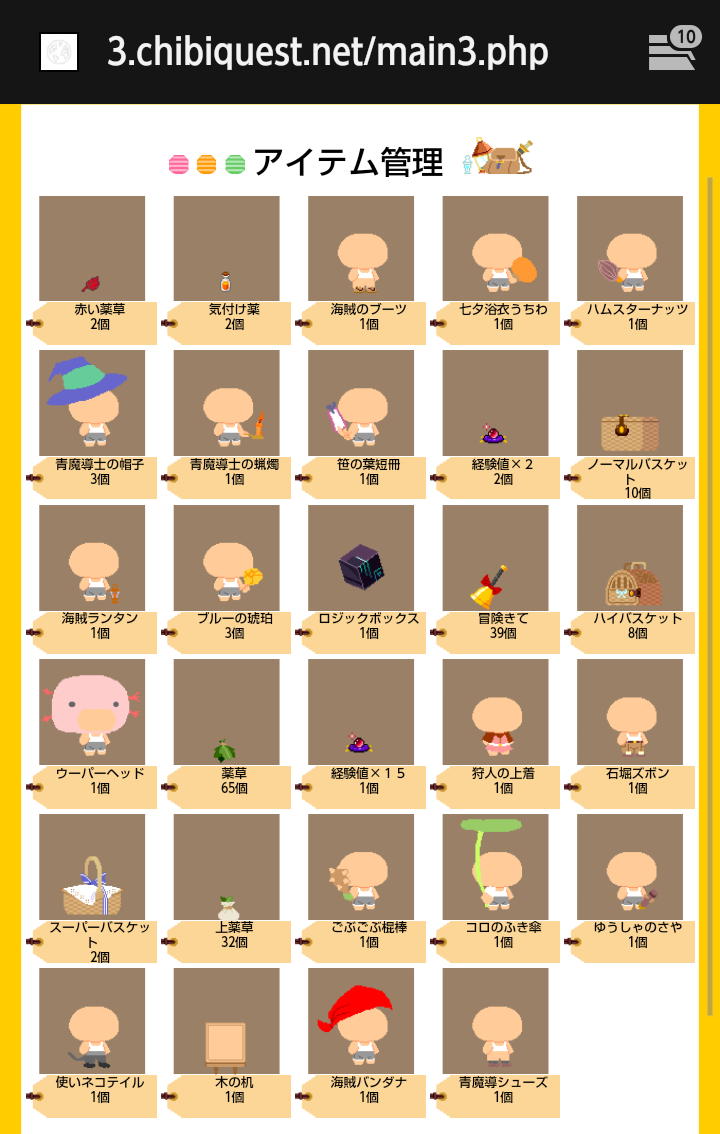Choose the 七夕浴衣うちわ item
The image size is (720, 1134).
click(495, 250)
